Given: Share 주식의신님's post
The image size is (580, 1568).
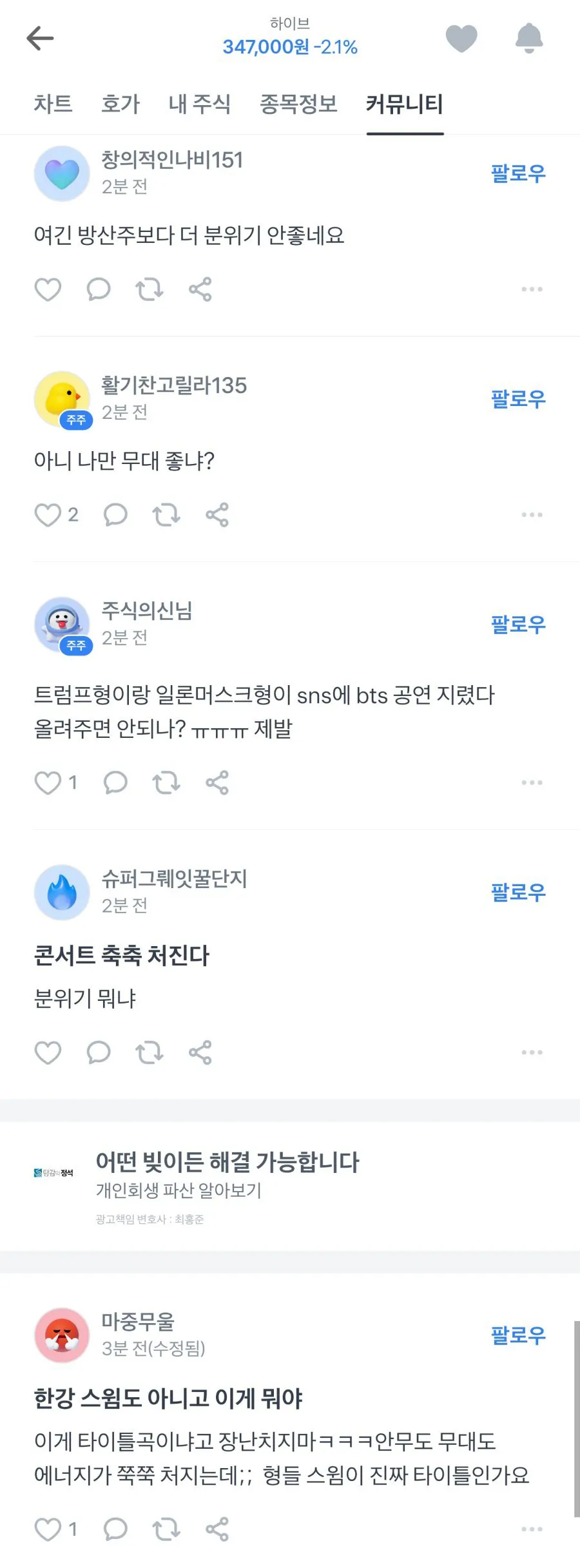Looking at the screenshot, I should (x=217, y=783).
